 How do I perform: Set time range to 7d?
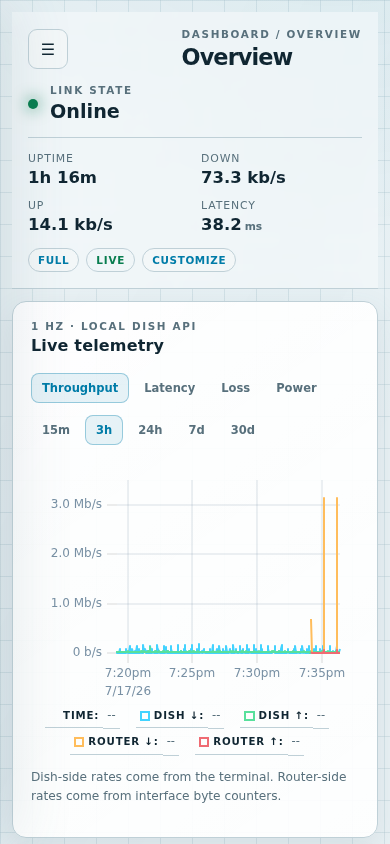[x=196, y=430]
